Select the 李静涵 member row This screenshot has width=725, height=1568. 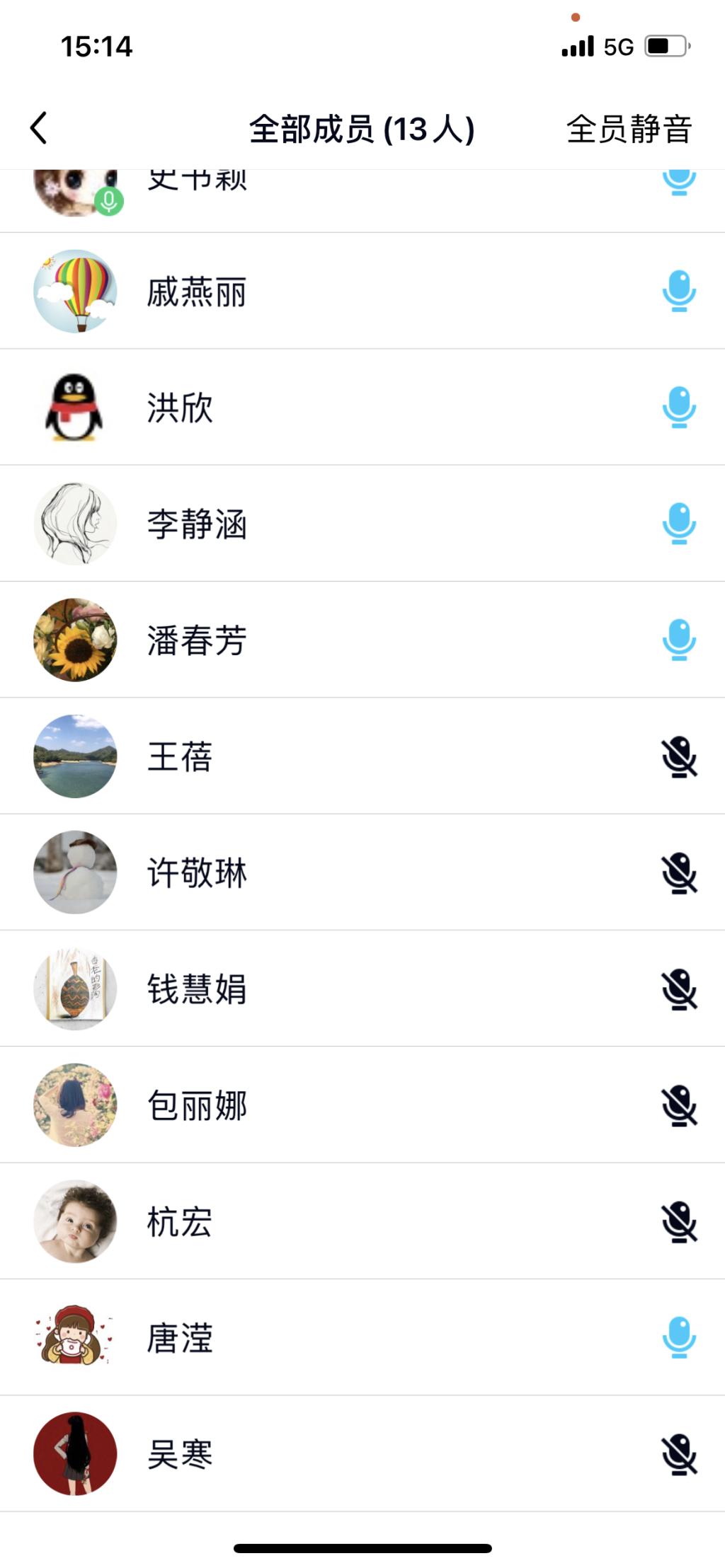coord(354,524)
